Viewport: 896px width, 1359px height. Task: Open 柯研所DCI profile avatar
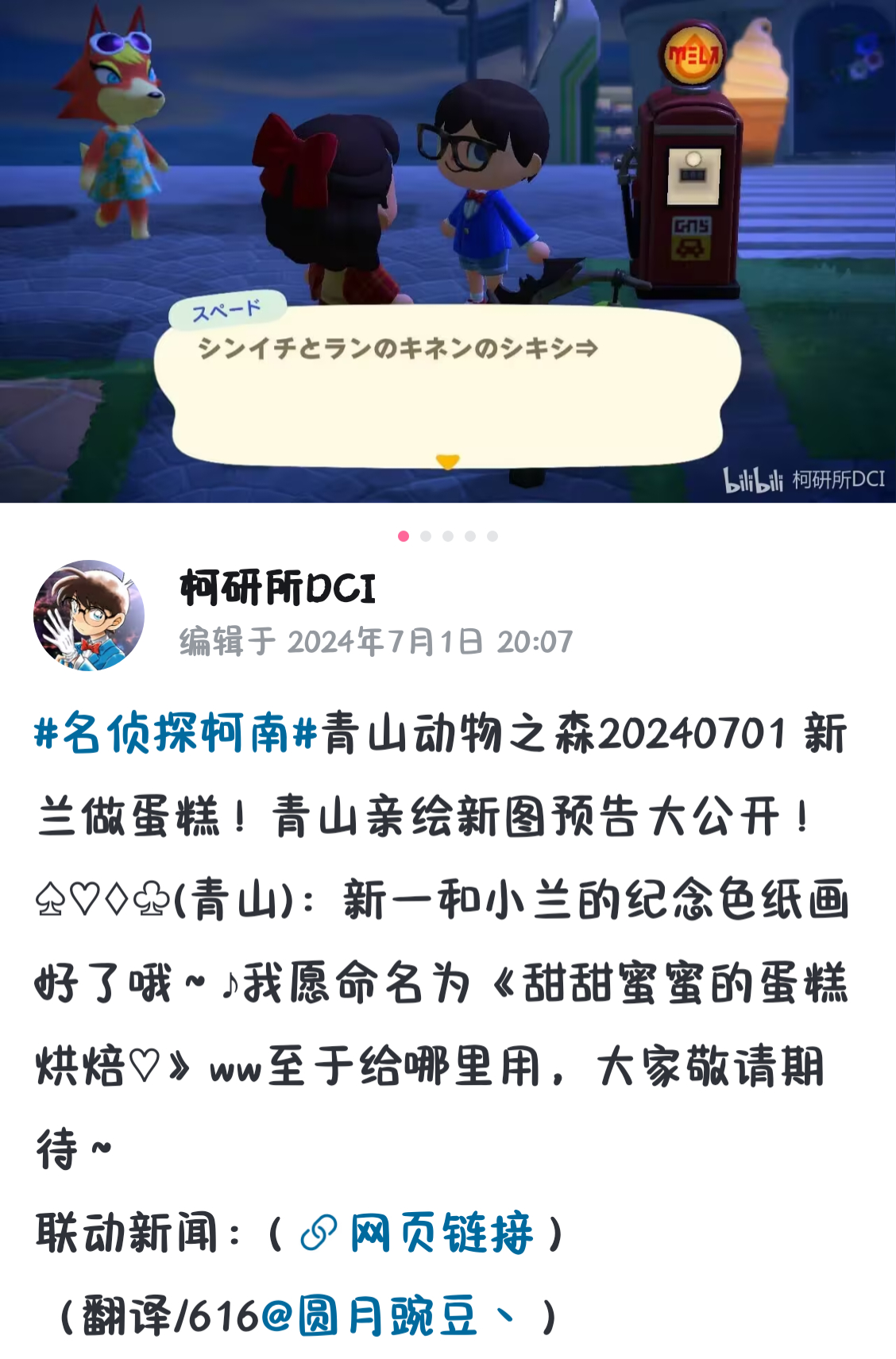89,616
